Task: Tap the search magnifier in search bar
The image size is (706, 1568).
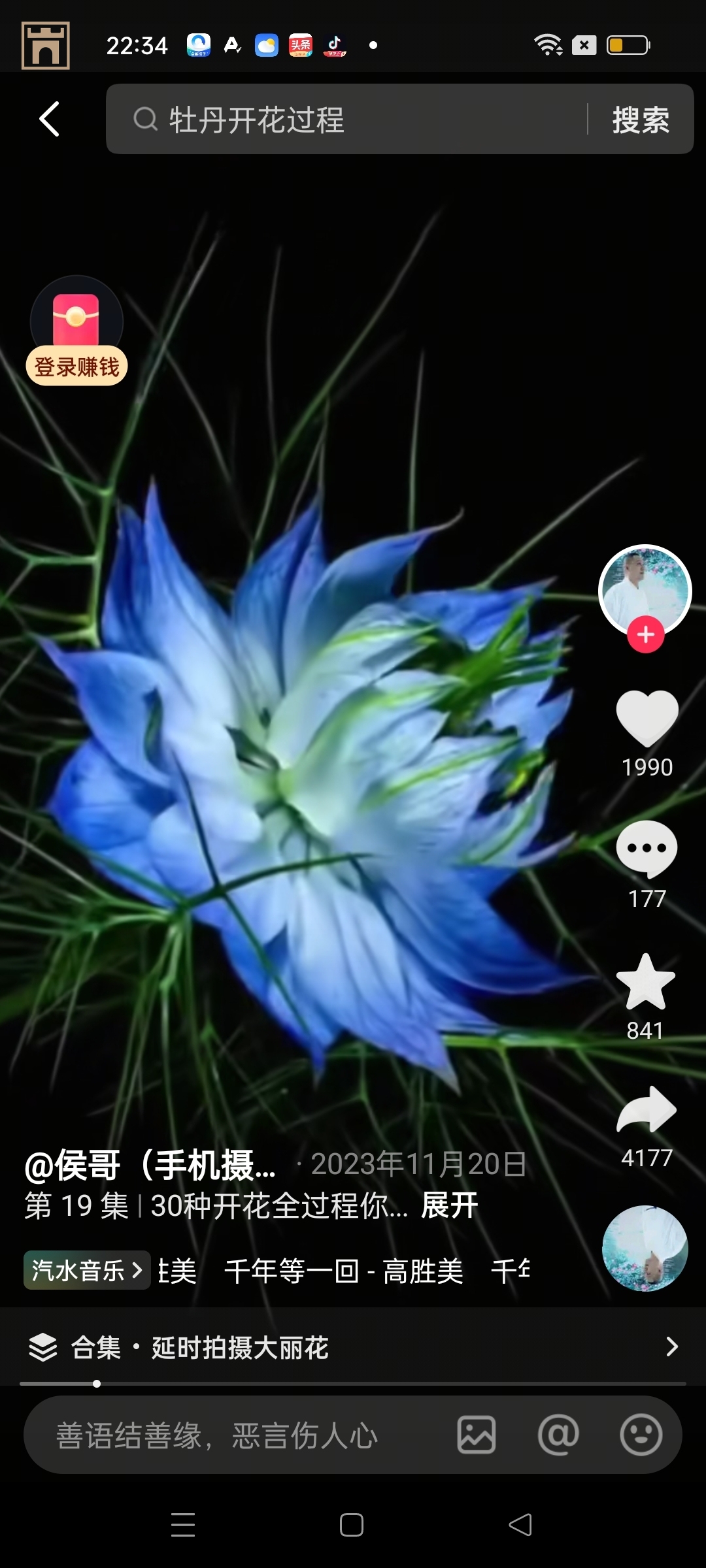Action: pyautogui.click(x=146, y=120)
